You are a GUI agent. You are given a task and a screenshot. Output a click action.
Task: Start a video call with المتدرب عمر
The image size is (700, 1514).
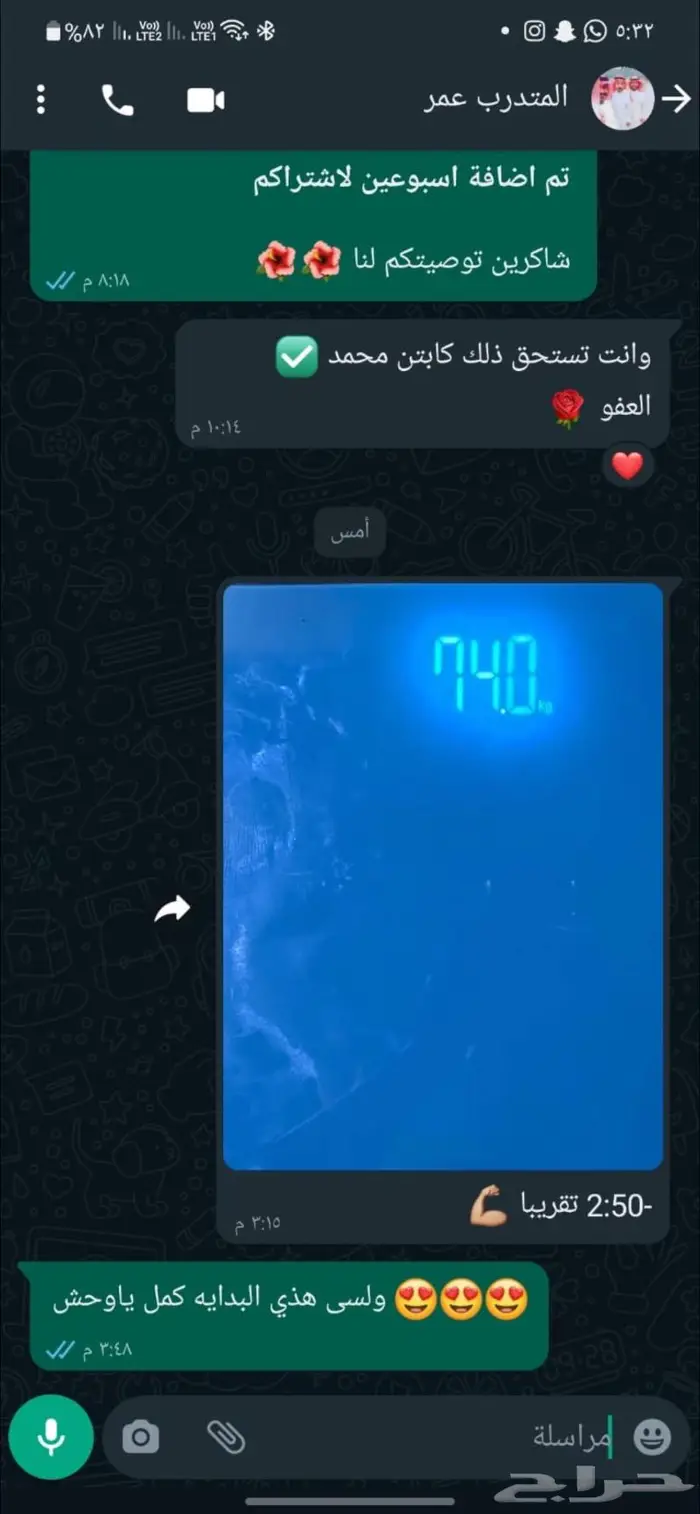pyautogui.click(x=205, y=100)
